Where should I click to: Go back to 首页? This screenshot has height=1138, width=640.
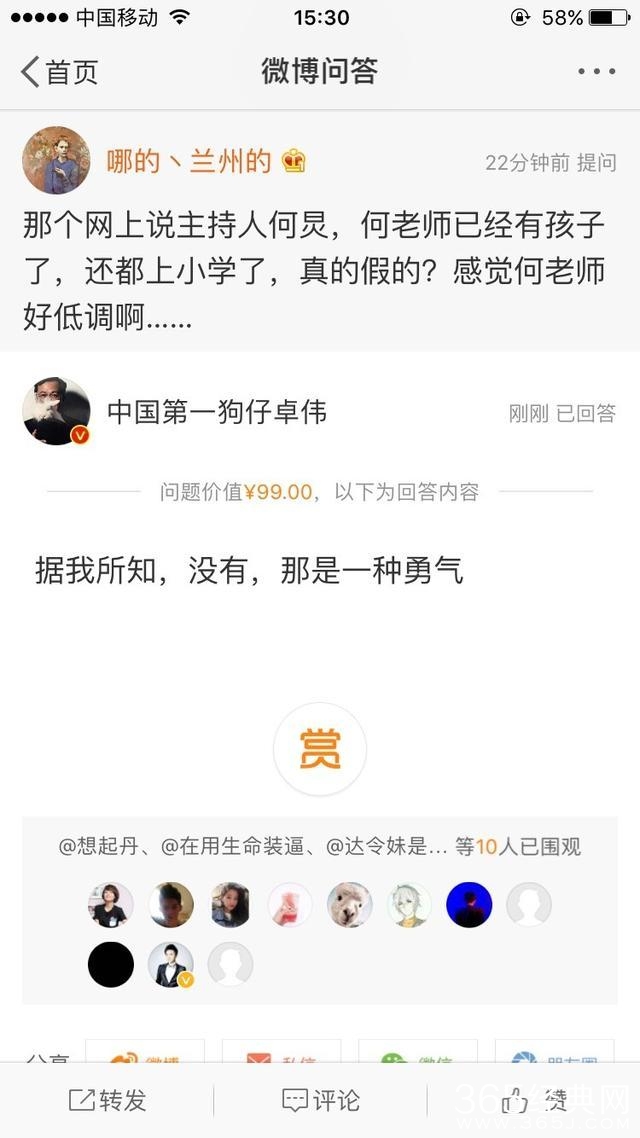click(x=60, y=72)
